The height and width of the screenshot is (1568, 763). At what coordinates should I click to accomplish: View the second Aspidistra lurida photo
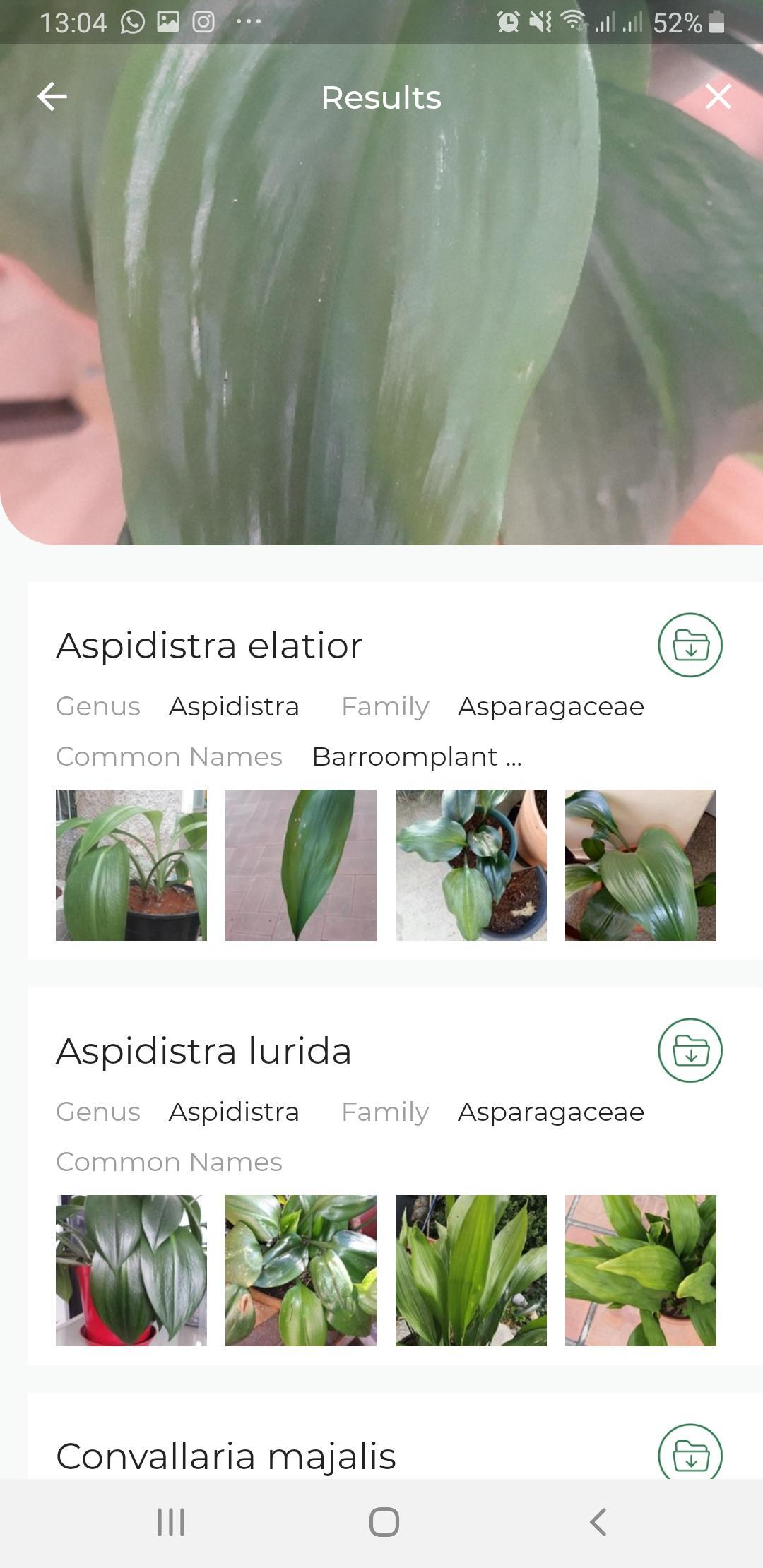(301, 1271)
